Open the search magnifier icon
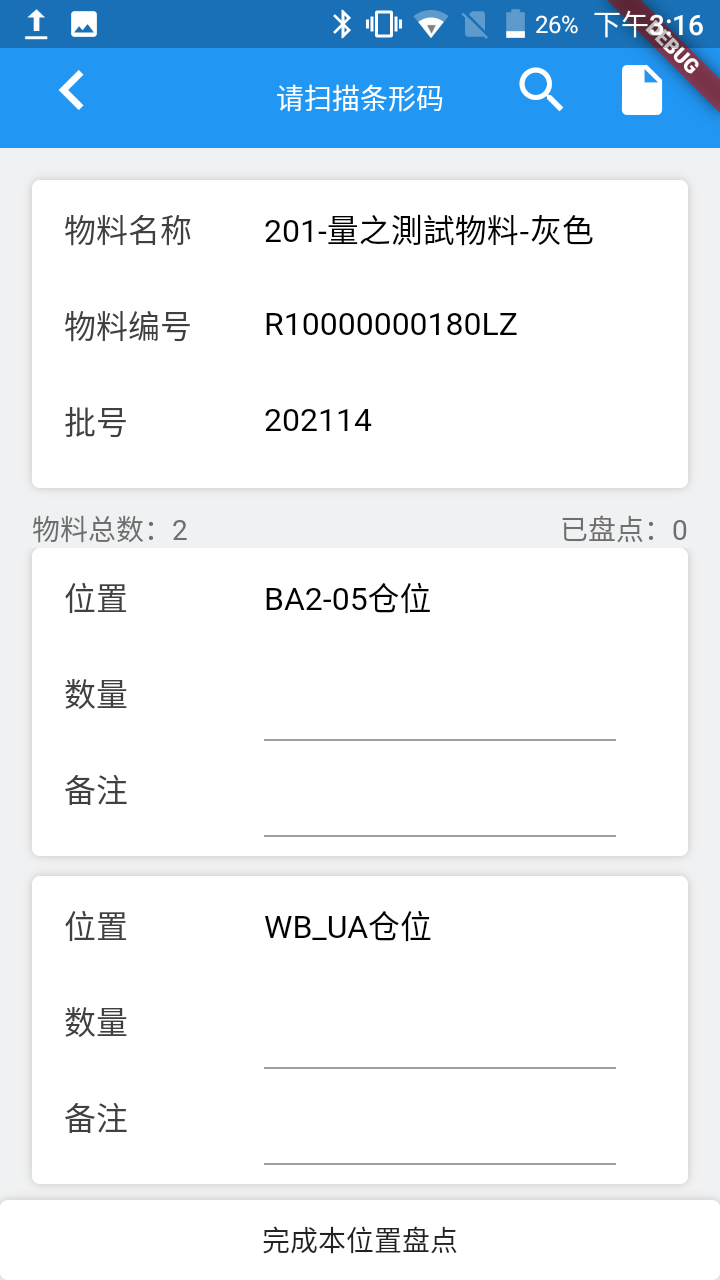 click(x=541, y=90)
